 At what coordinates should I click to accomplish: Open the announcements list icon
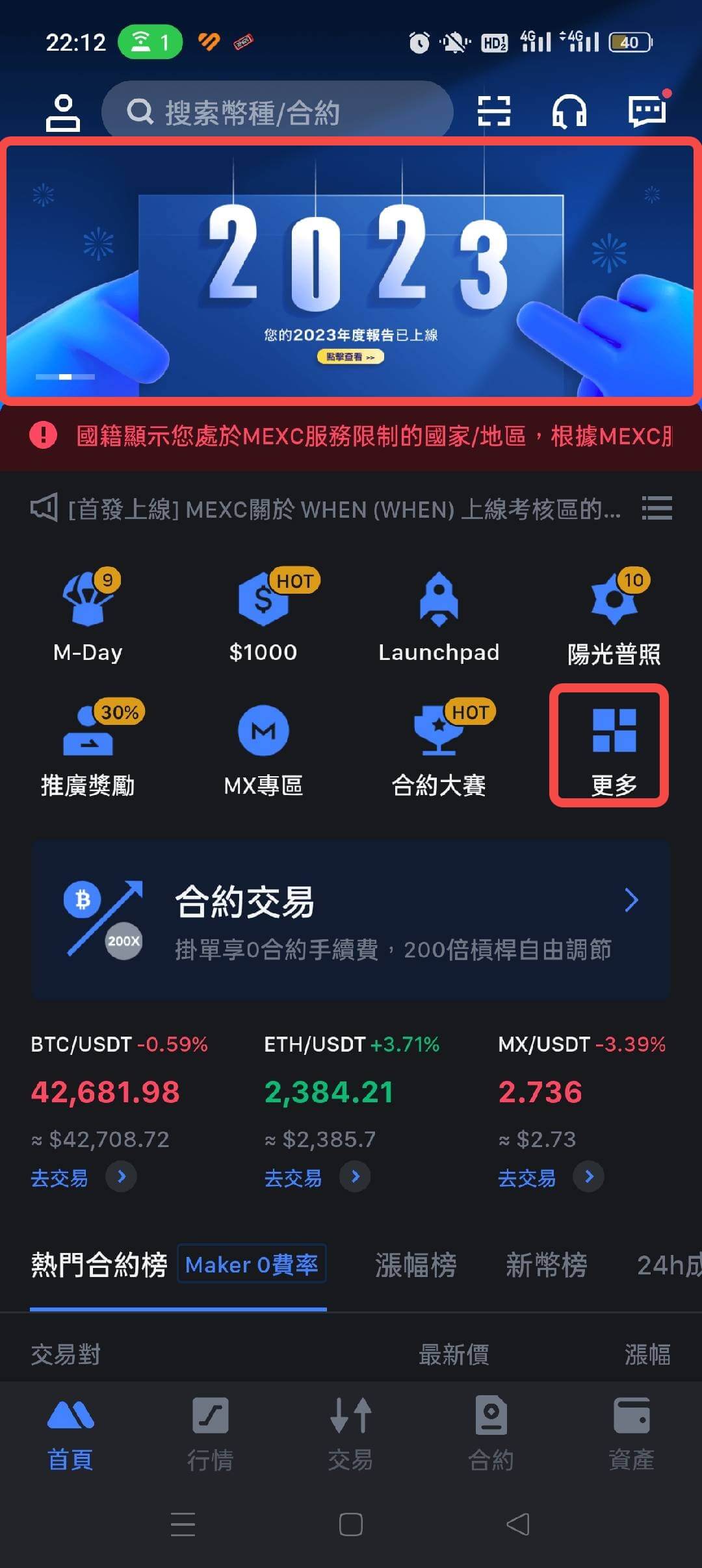(656, 508)
